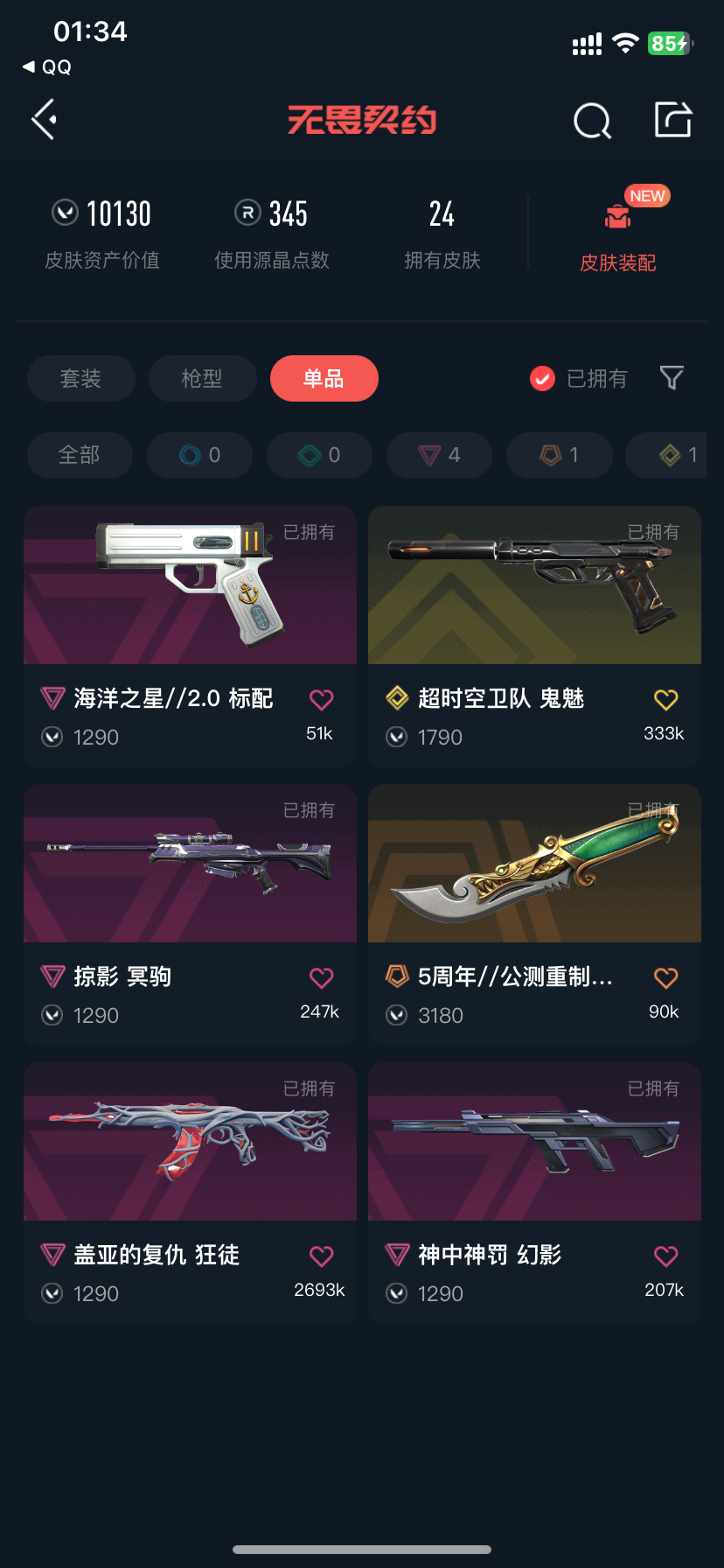Switch to the 枪型 tab
The image size is (724, 1568).
[x=202, y=379]
